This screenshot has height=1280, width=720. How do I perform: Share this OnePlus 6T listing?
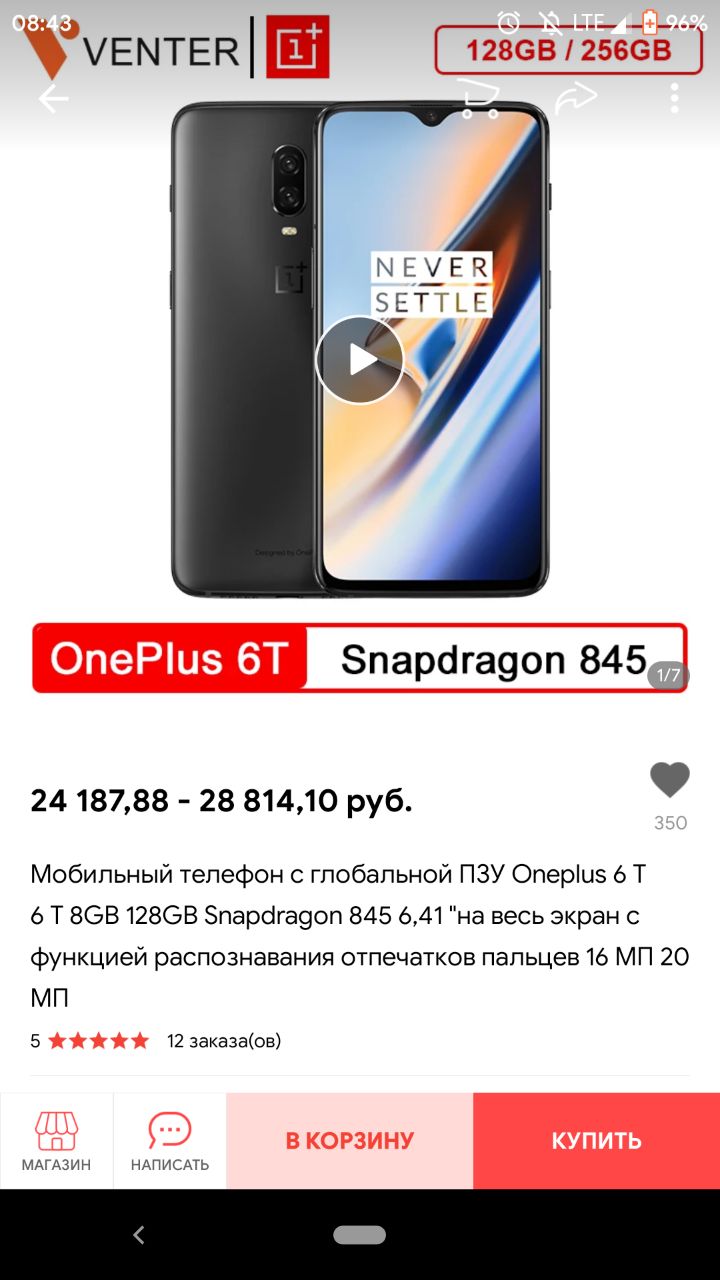tap(576, 98)
